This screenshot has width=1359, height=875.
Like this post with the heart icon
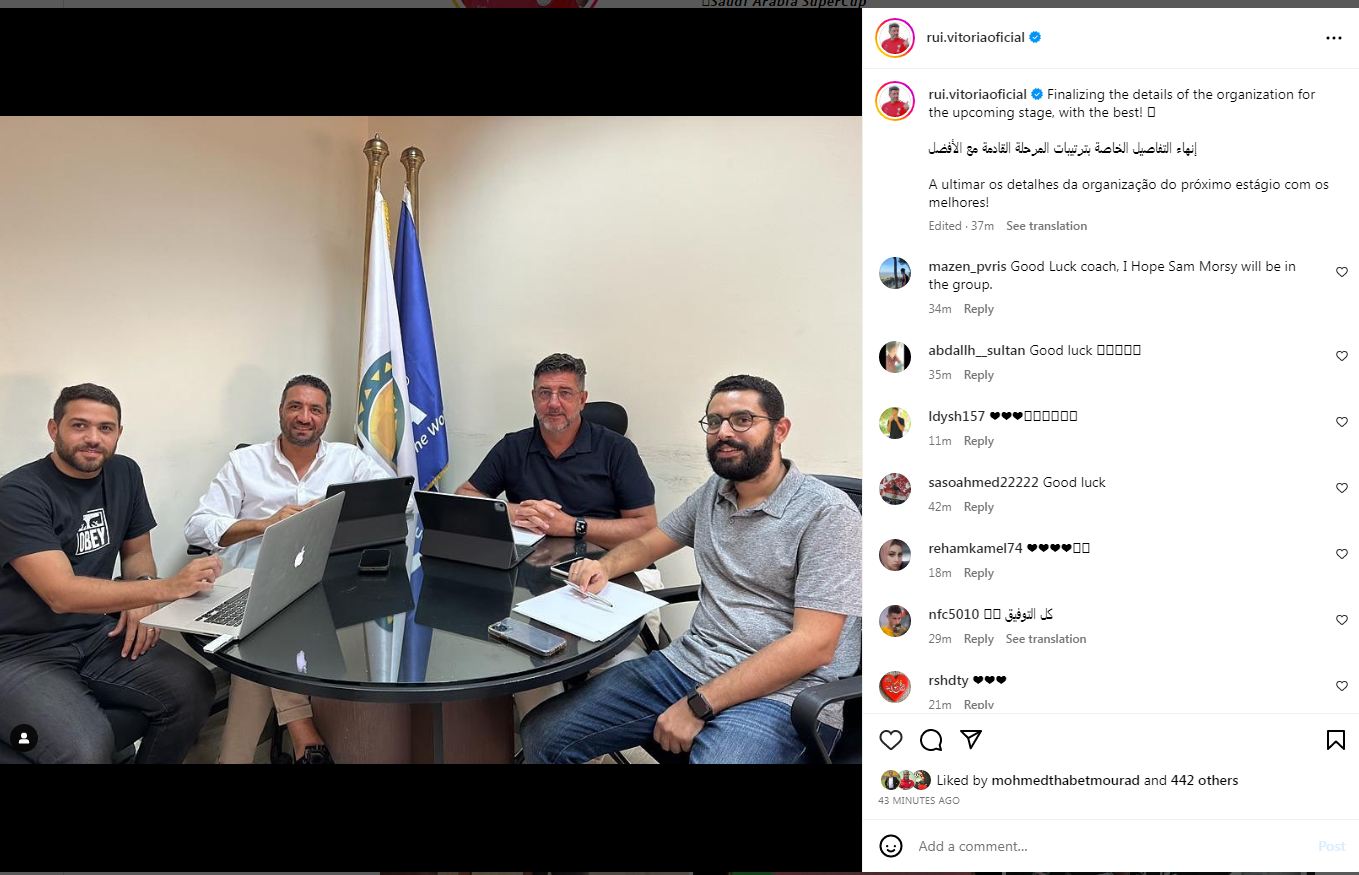[x=891, y=740]
